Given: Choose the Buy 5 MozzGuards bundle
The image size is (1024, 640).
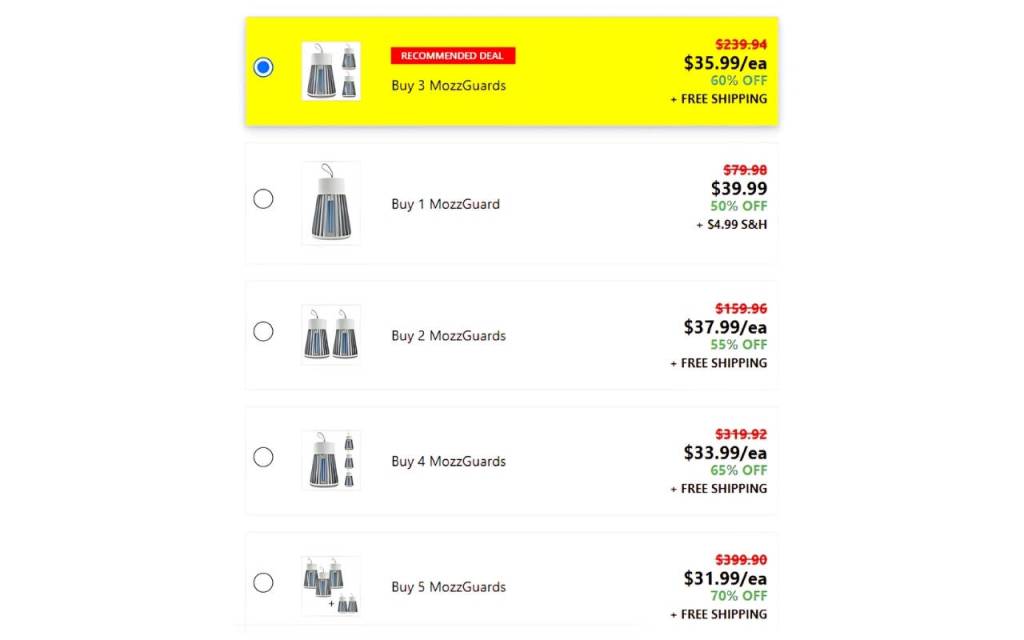Looking at the screenshot, I should pos(263,582).
